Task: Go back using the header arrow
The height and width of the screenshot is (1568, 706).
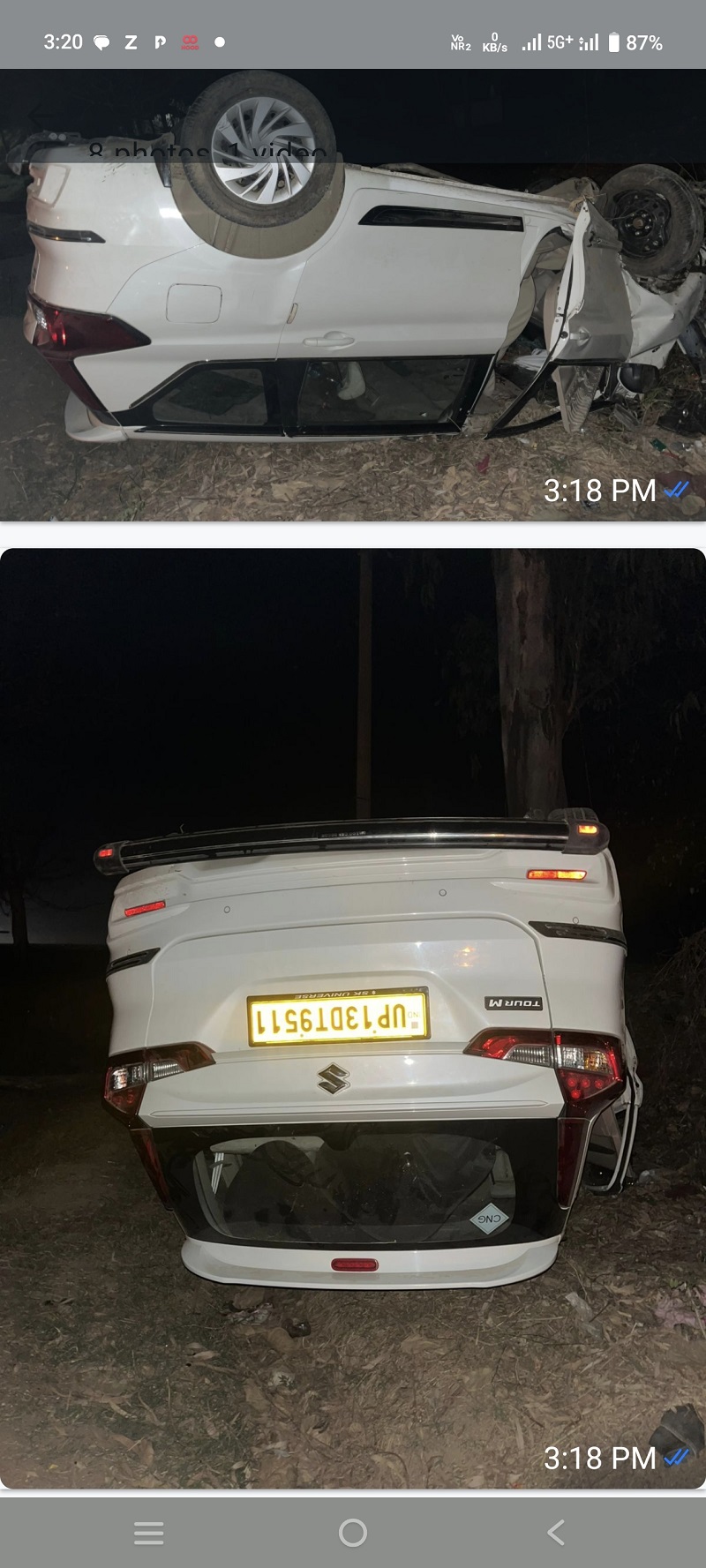Action: 35,115
